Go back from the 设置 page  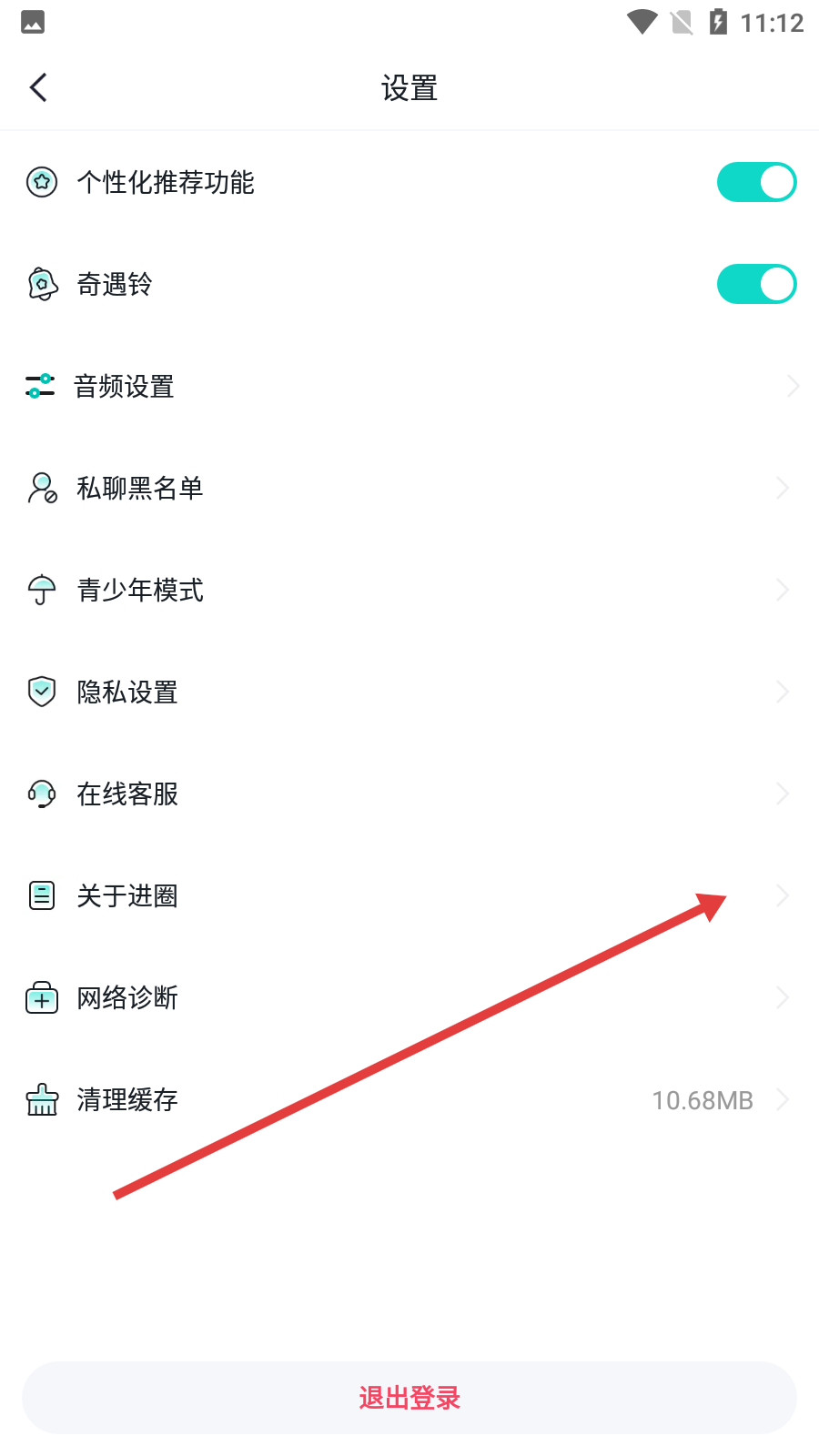tap(38, 88)
